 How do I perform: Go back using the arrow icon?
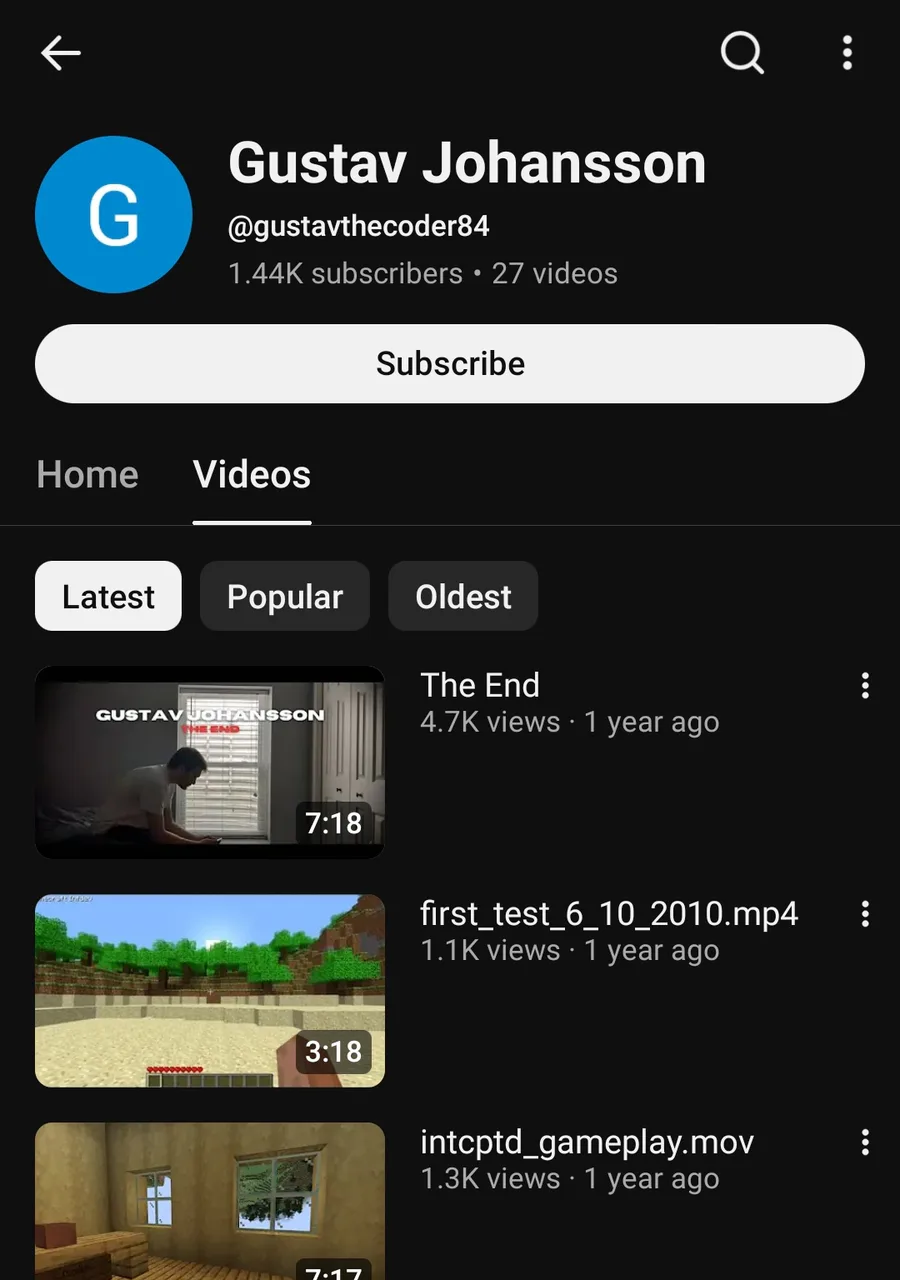click(60, 53)
